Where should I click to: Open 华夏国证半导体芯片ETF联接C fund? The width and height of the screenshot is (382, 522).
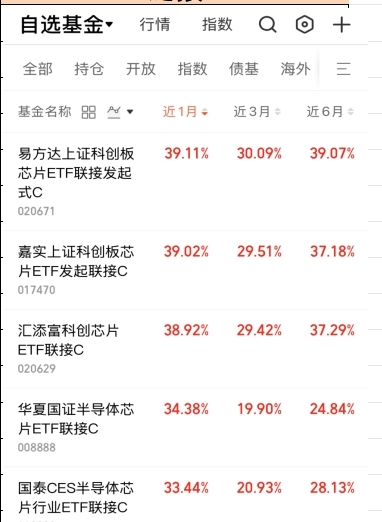pyautogui.click(x=185, y=427)
